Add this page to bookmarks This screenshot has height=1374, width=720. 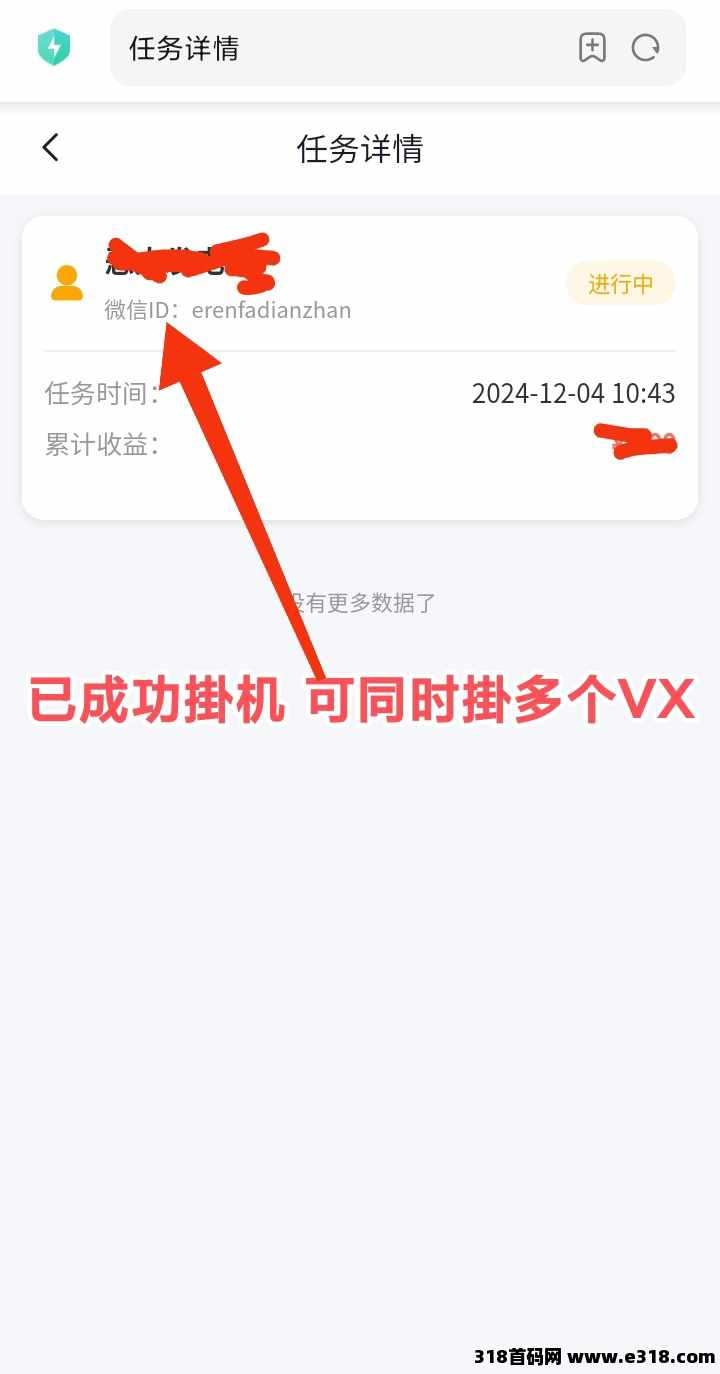(592, 48)
